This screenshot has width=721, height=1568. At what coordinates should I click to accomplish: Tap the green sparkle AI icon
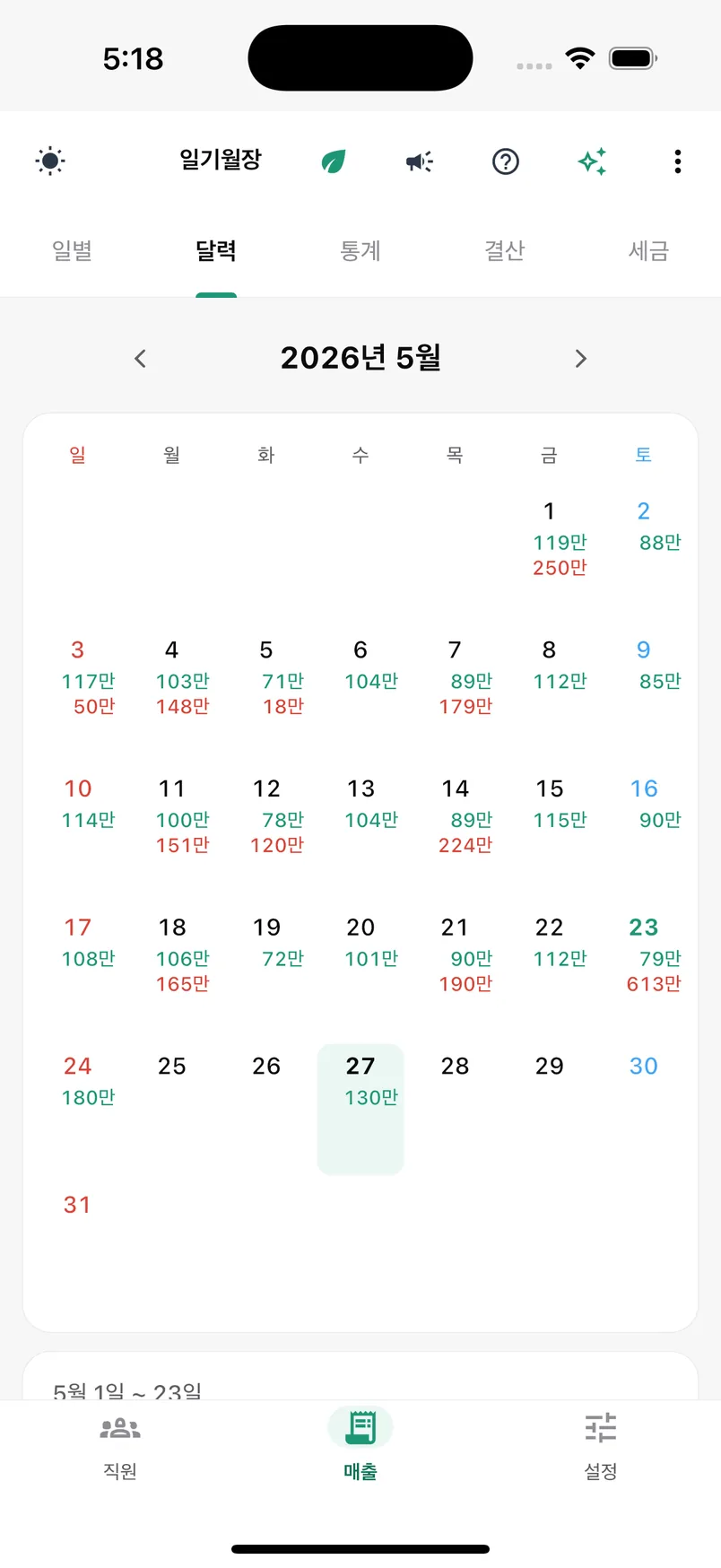click(x=592, y=161)
